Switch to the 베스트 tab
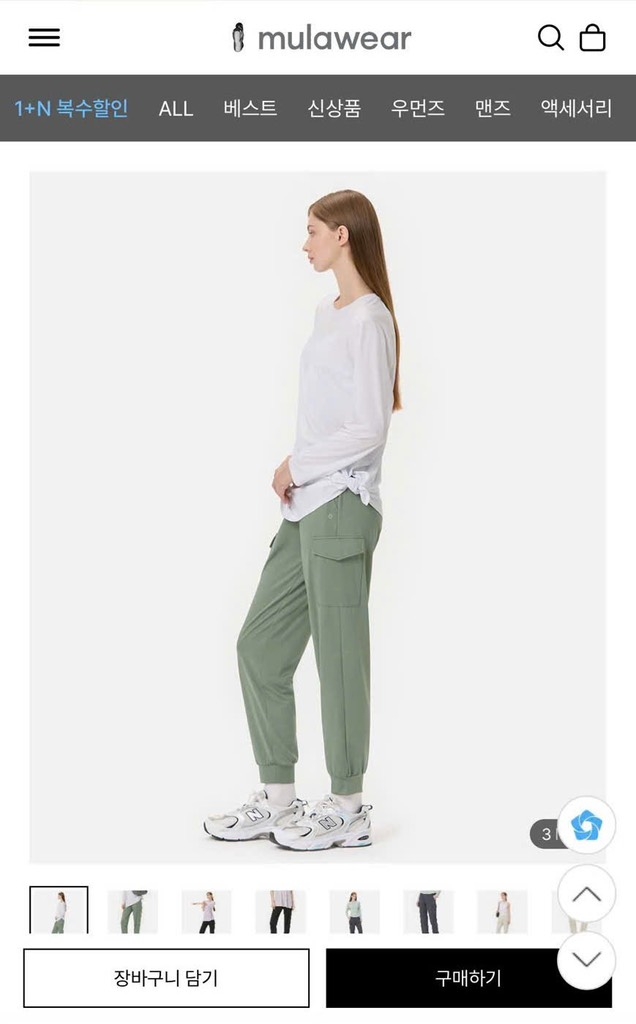636x1024 pixels. coord(250,108)
